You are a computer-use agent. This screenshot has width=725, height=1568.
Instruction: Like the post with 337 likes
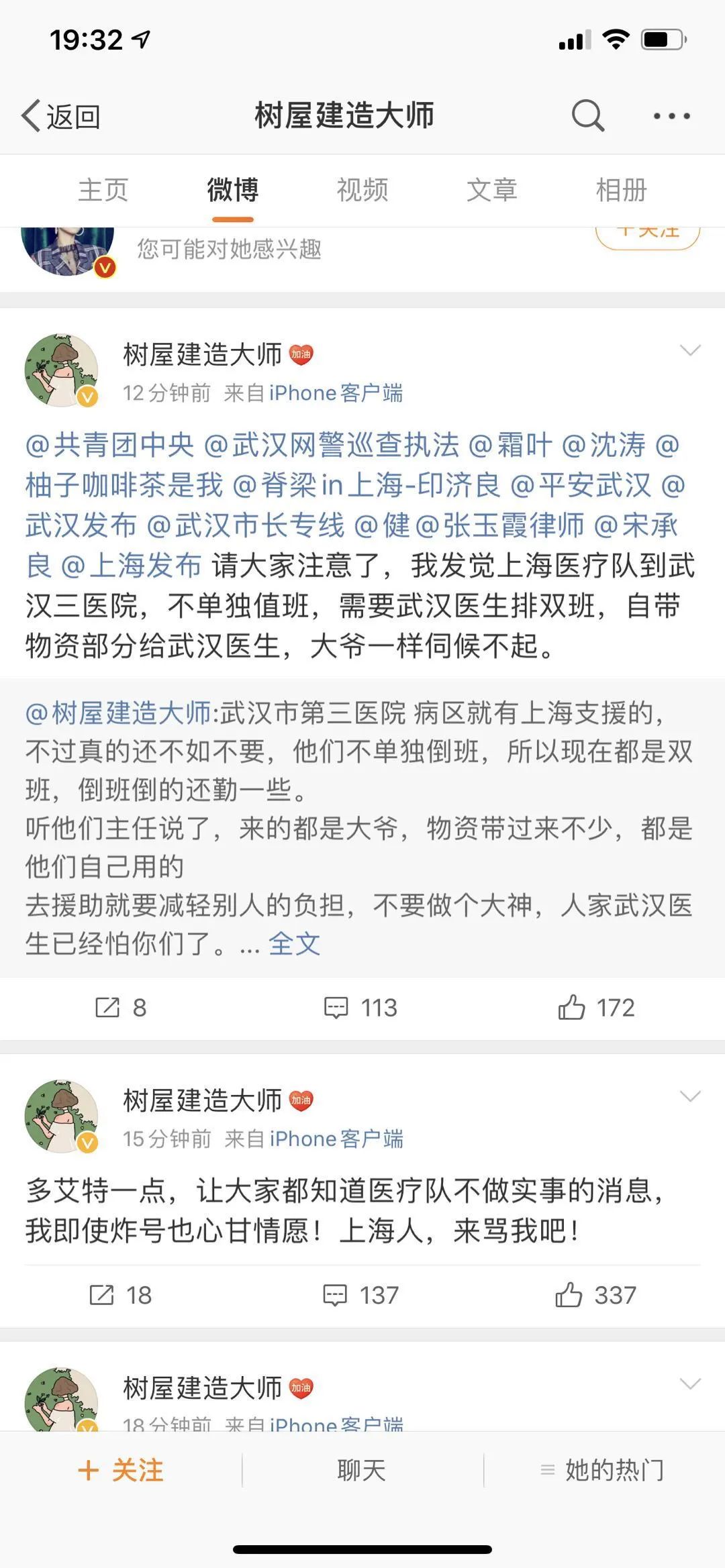pos(596,1295)
